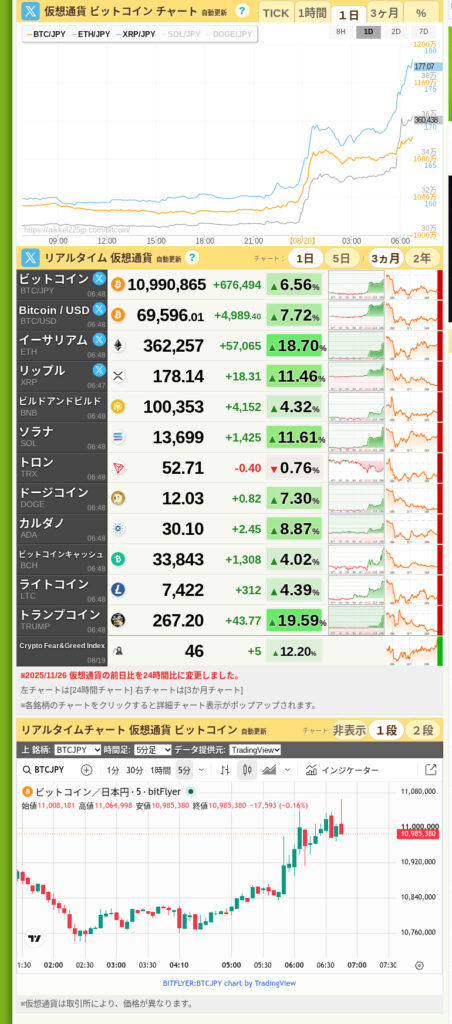Viewport: 452px width, 1024px height.
Task: Open the 銘柄 BTCJPY dropdown
Action: tap(78, 750)
